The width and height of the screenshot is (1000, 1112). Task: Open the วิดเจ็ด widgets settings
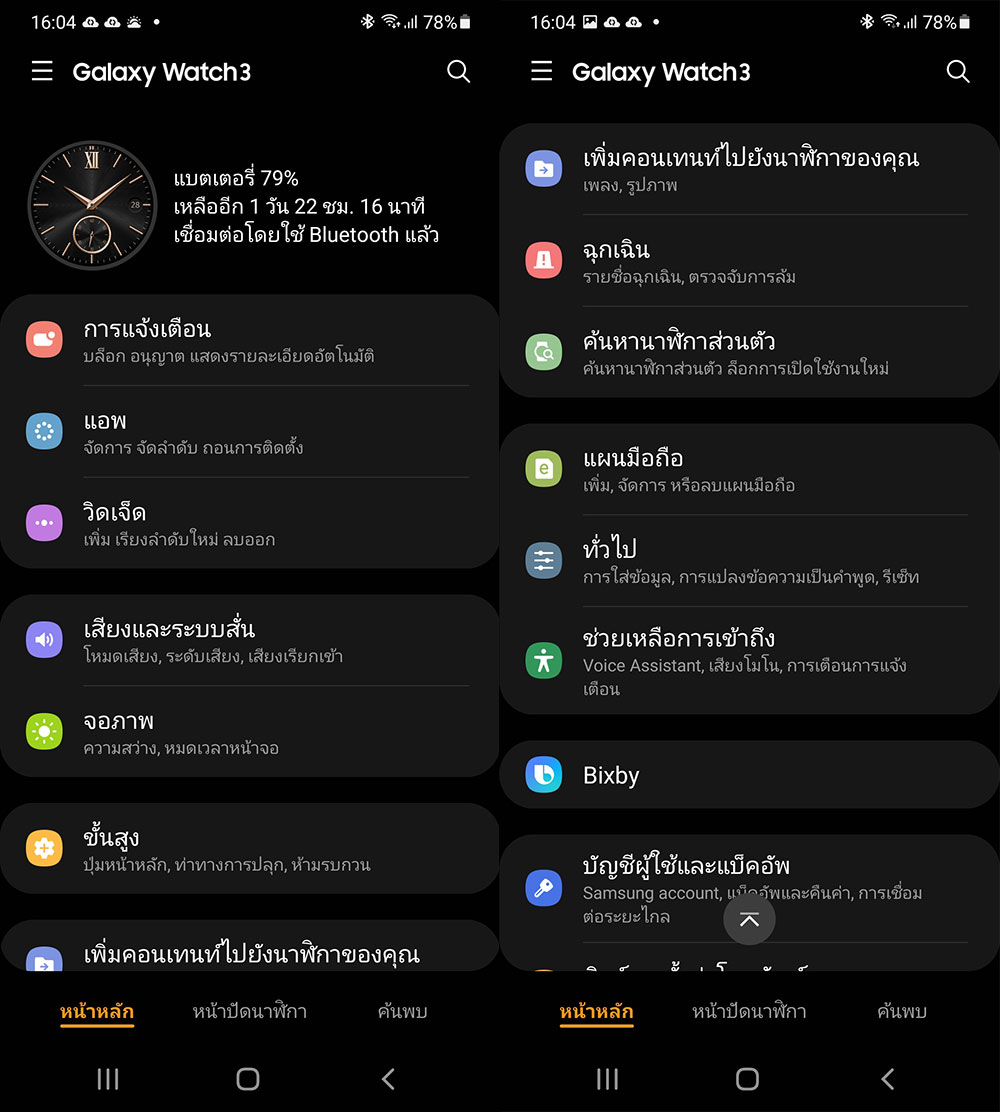(250, 524)
